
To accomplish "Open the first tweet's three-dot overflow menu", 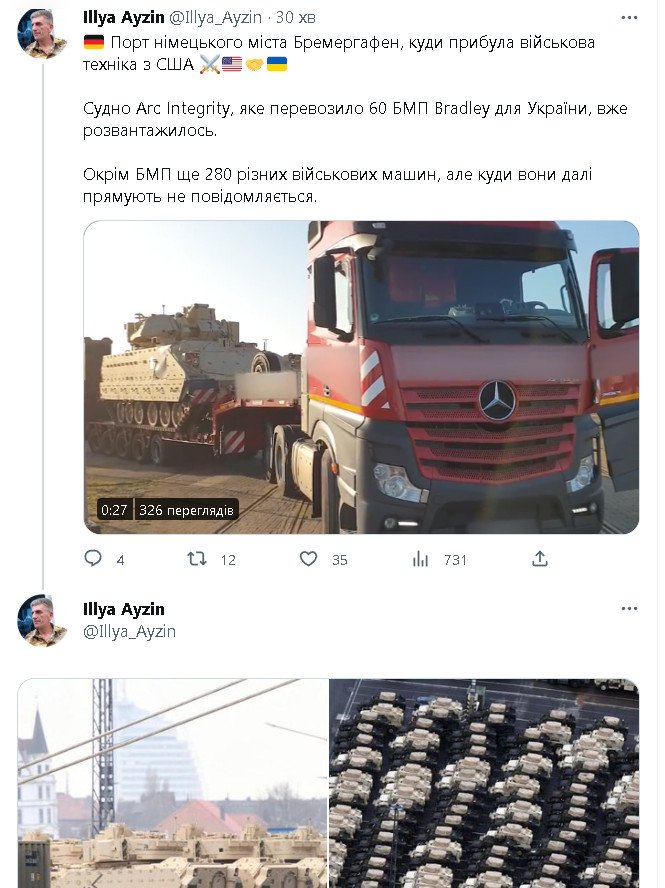I will [x=629, y=18].
